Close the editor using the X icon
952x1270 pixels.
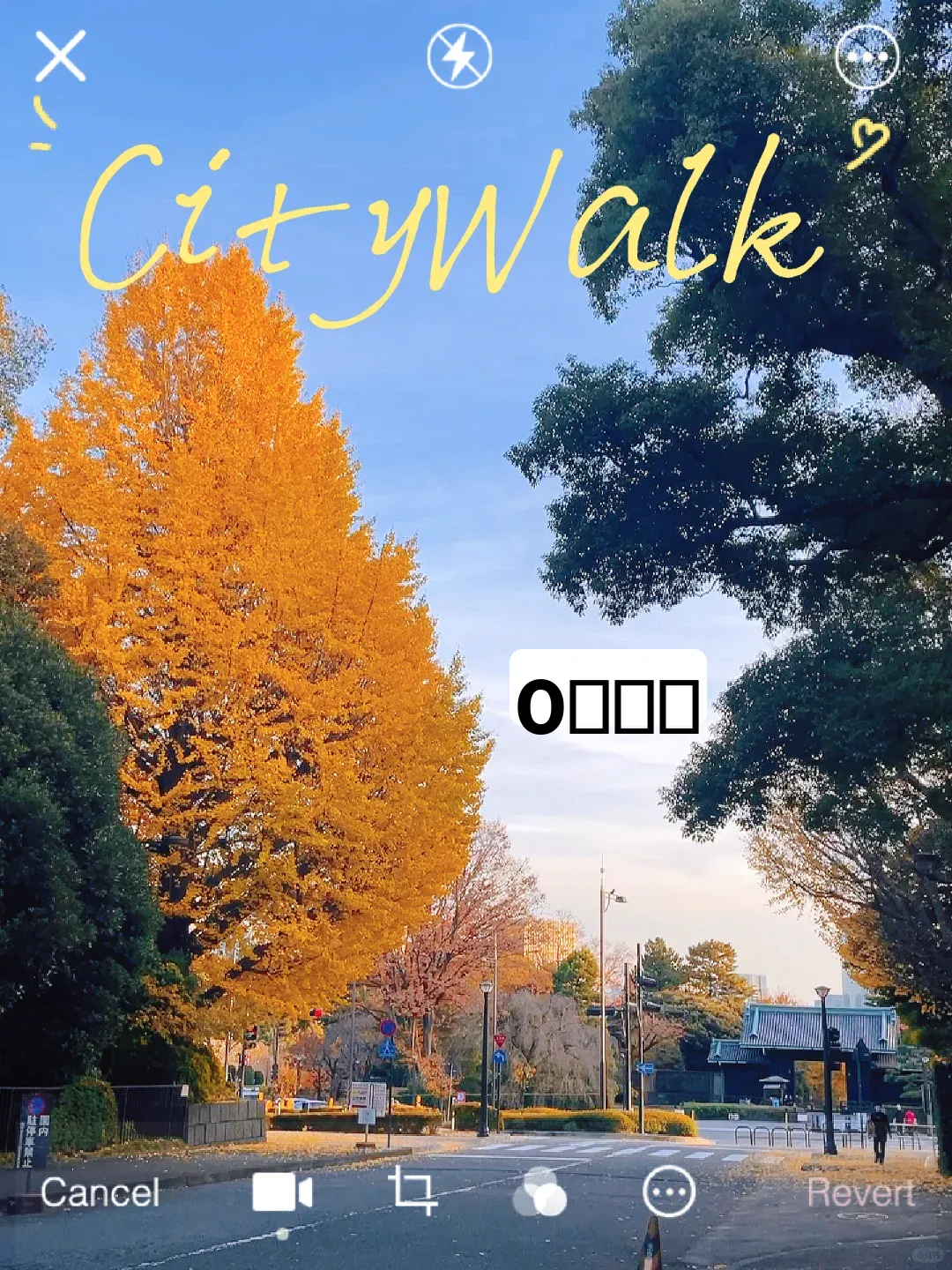click(x=62, y=57)
